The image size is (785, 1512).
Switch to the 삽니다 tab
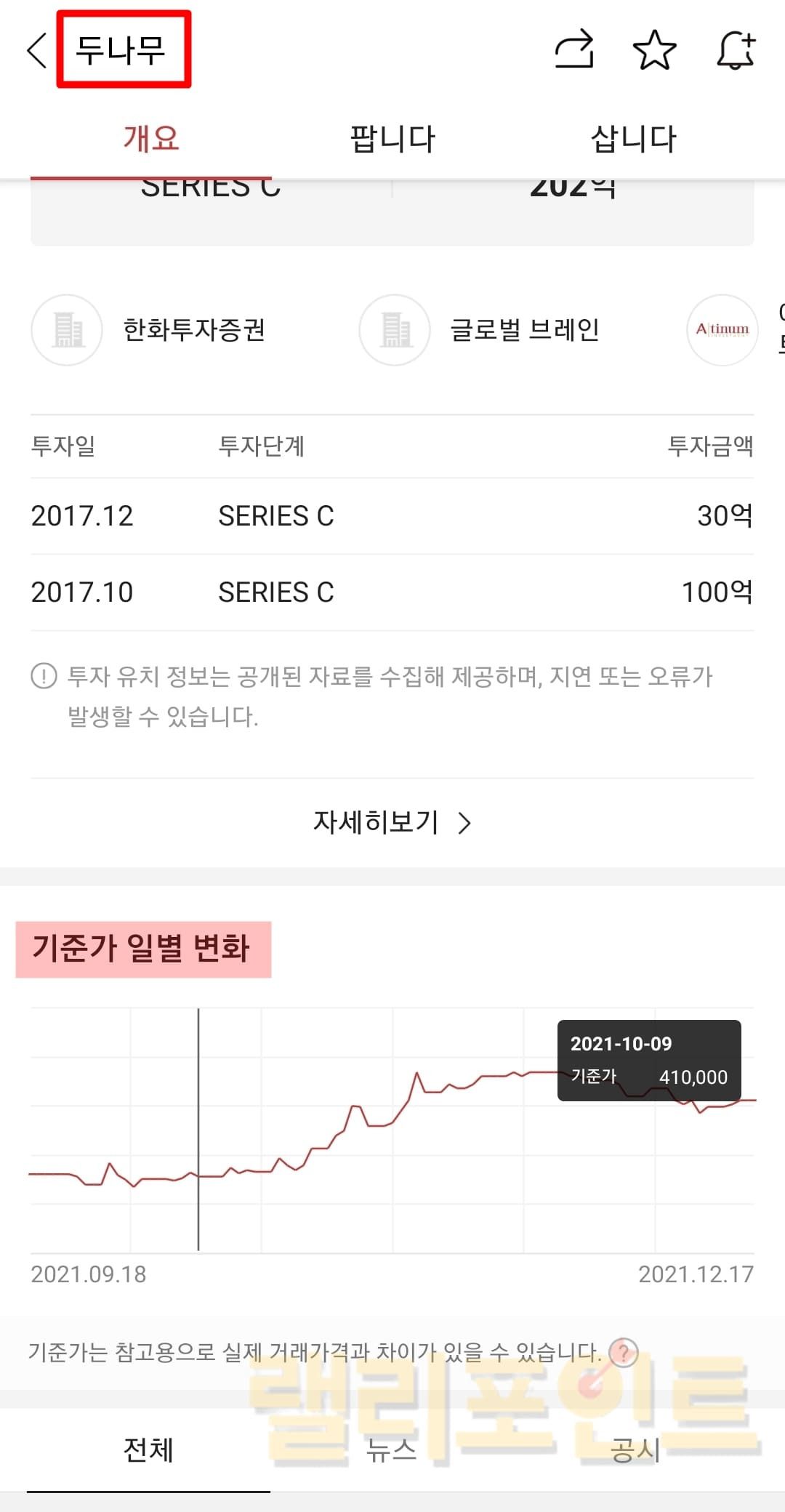(634, 138)
